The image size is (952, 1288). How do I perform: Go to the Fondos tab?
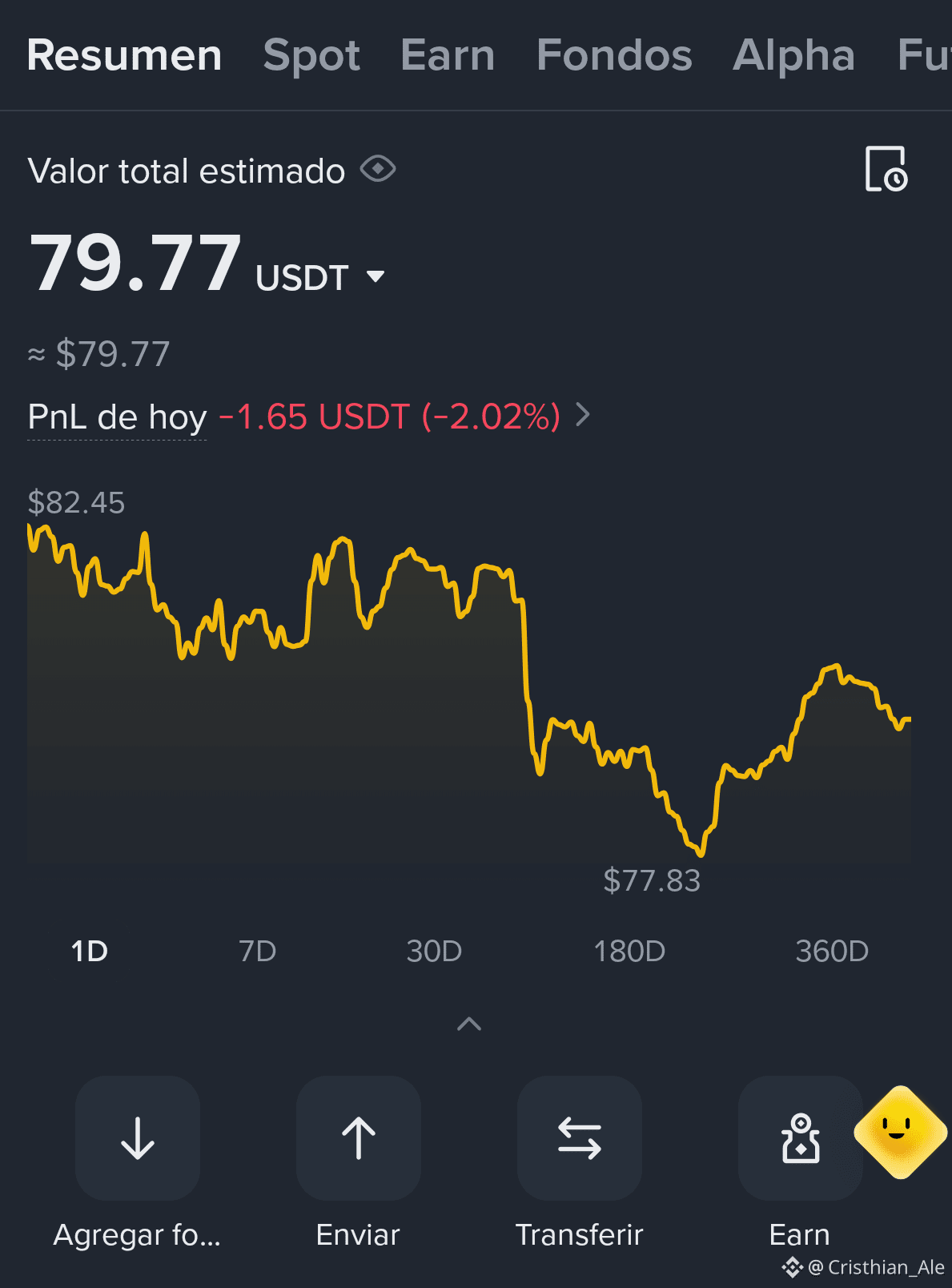[614, 55]
